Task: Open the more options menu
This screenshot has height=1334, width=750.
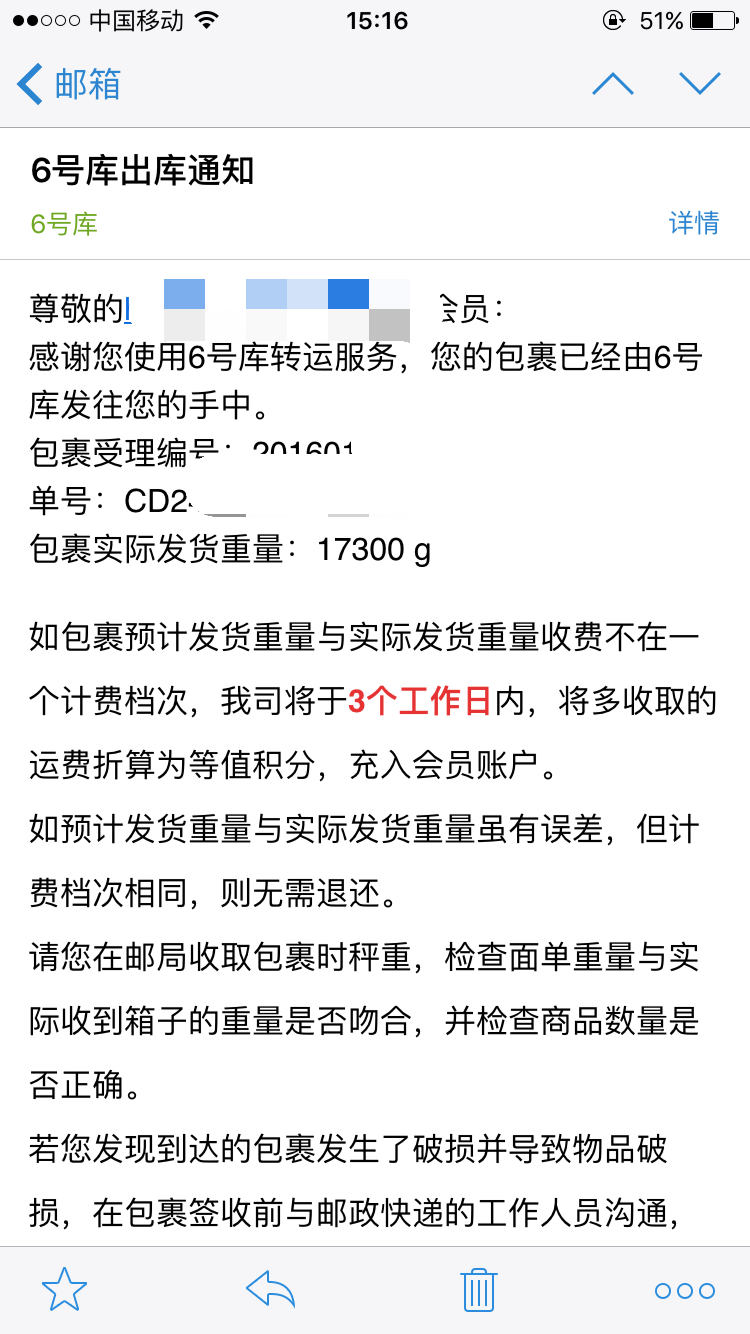Action: (685, 1291)
